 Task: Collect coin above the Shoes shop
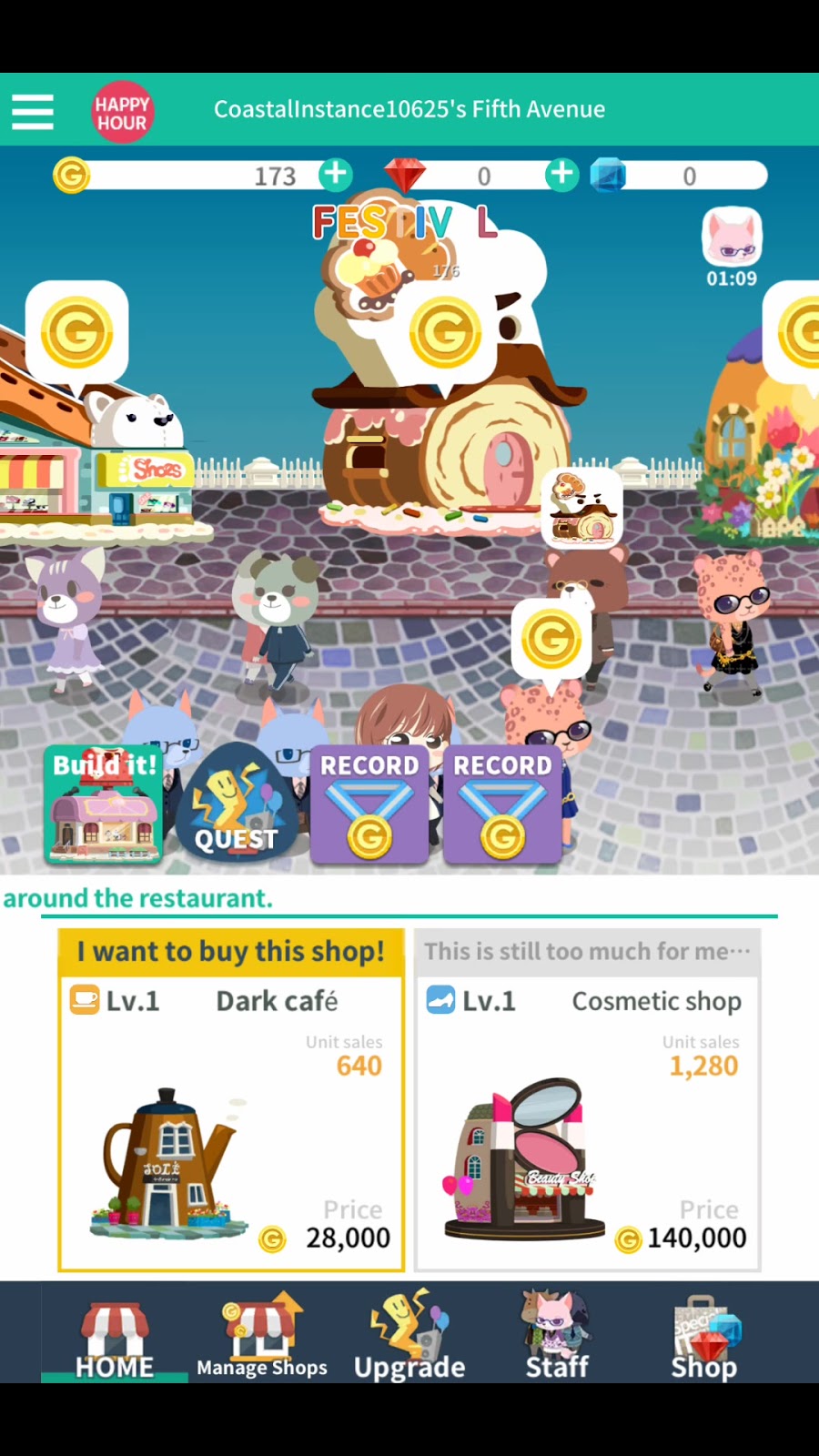click(x=76, y=332)
